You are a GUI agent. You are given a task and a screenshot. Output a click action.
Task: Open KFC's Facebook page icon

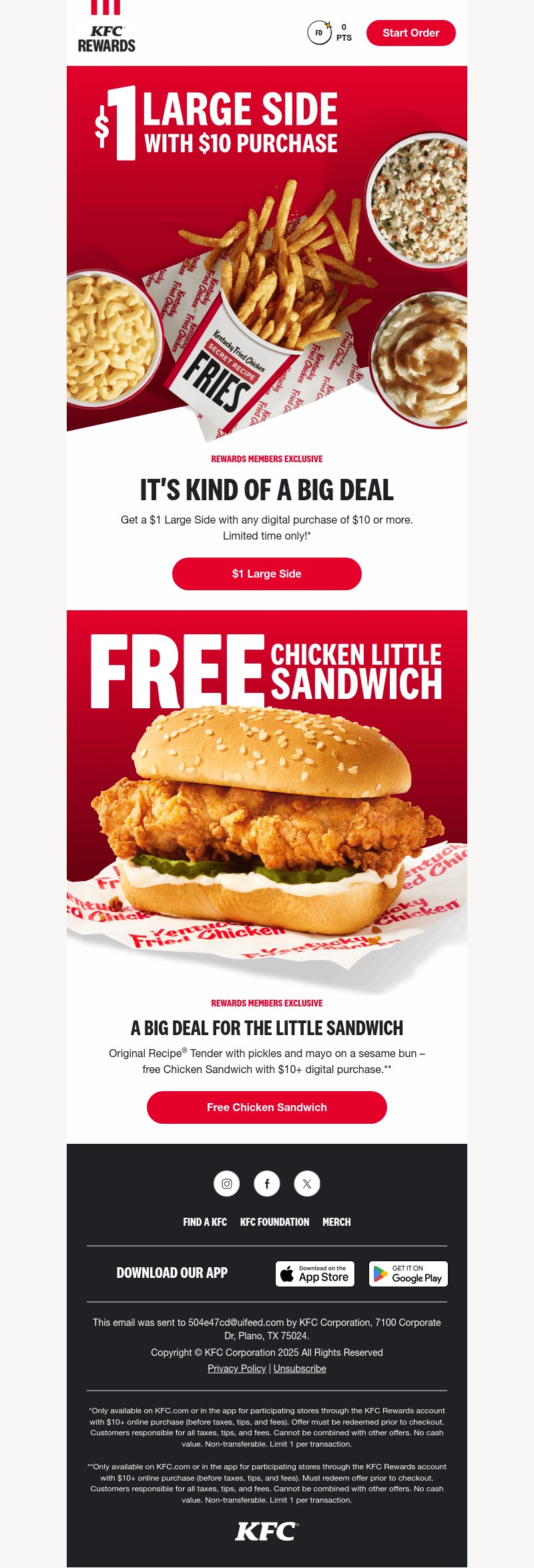(266, 1184)
